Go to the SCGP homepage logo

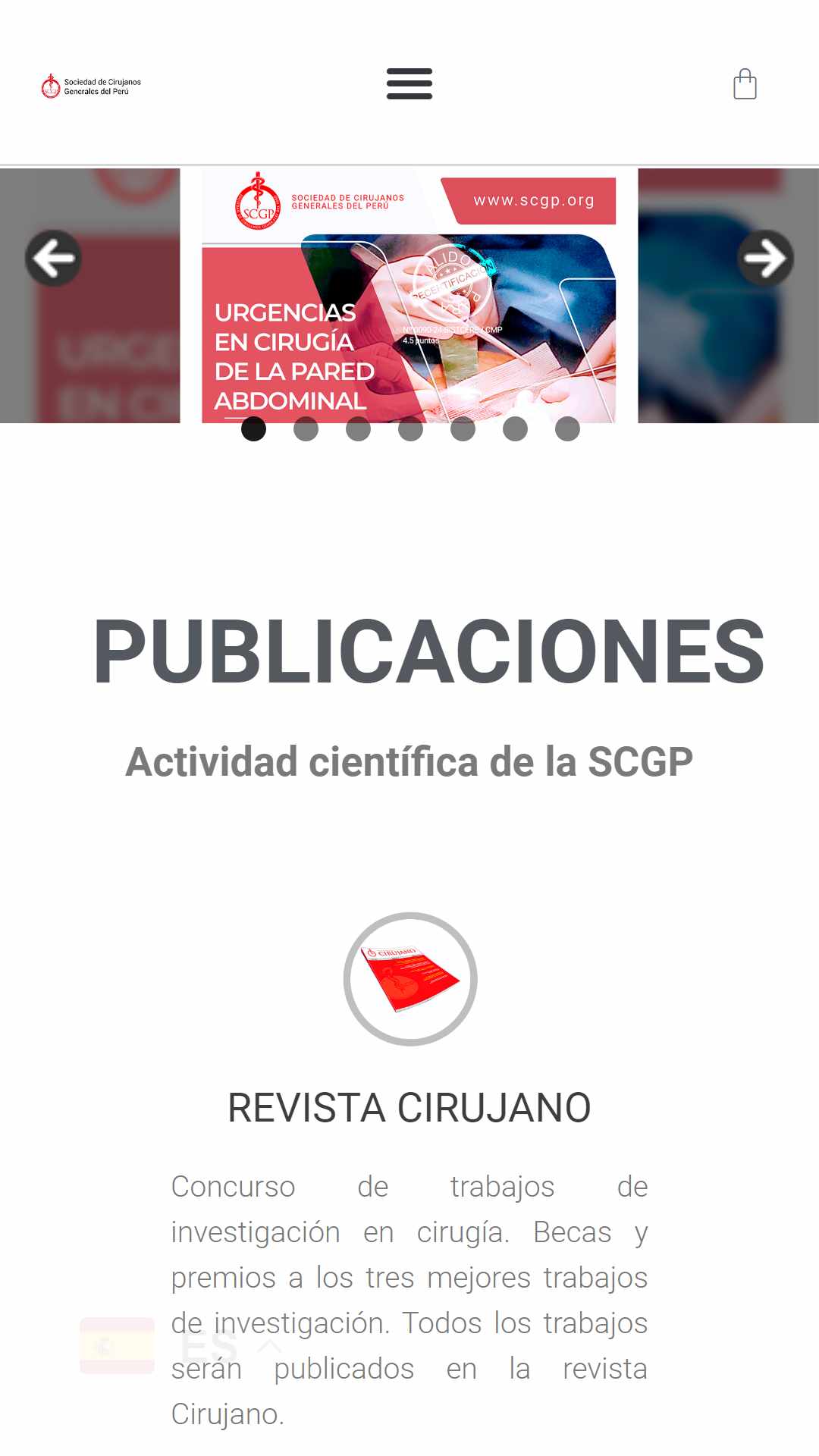pyautogui.click(x=91, y=86)
